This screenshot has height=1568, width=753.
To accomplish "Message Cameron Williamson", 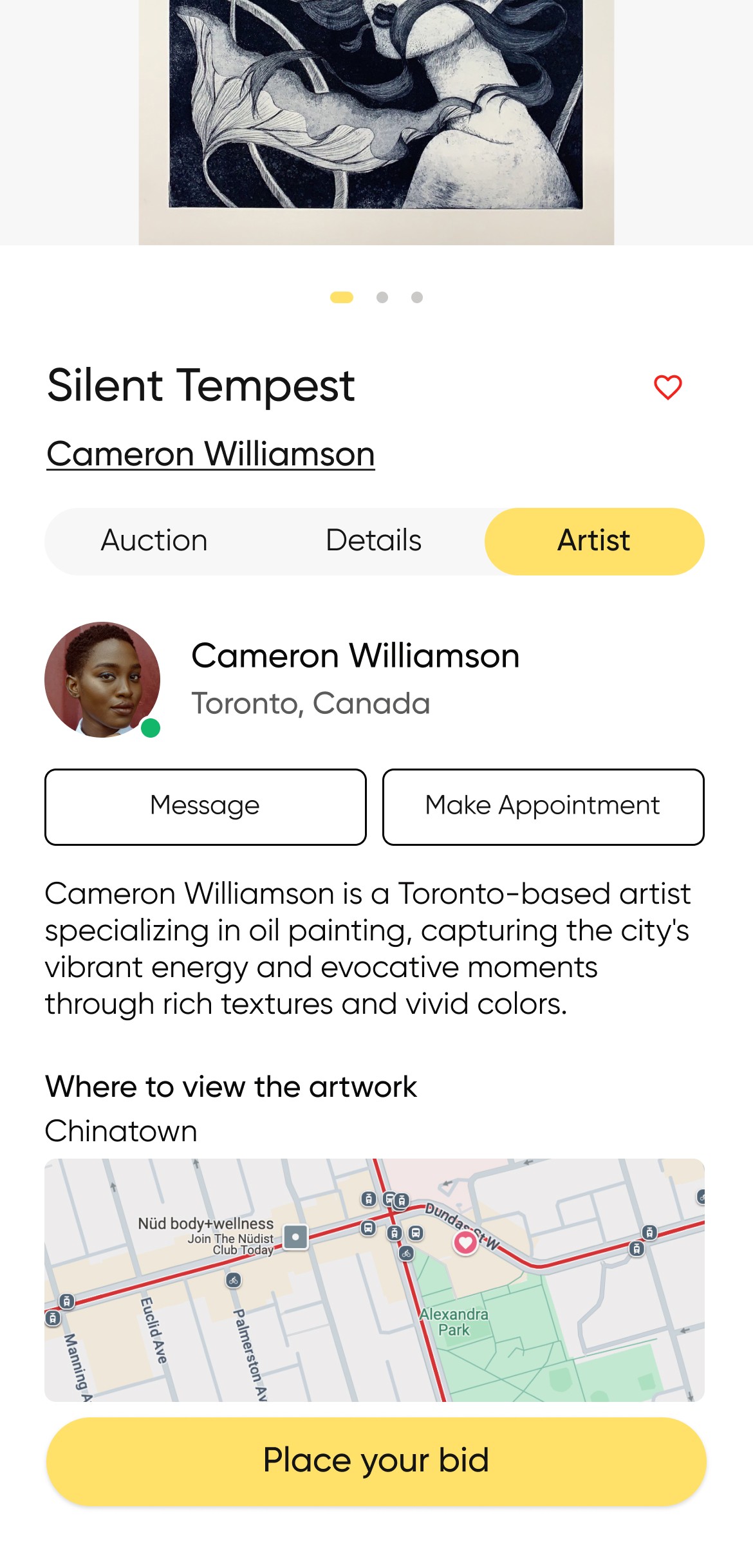I will 205,806.
